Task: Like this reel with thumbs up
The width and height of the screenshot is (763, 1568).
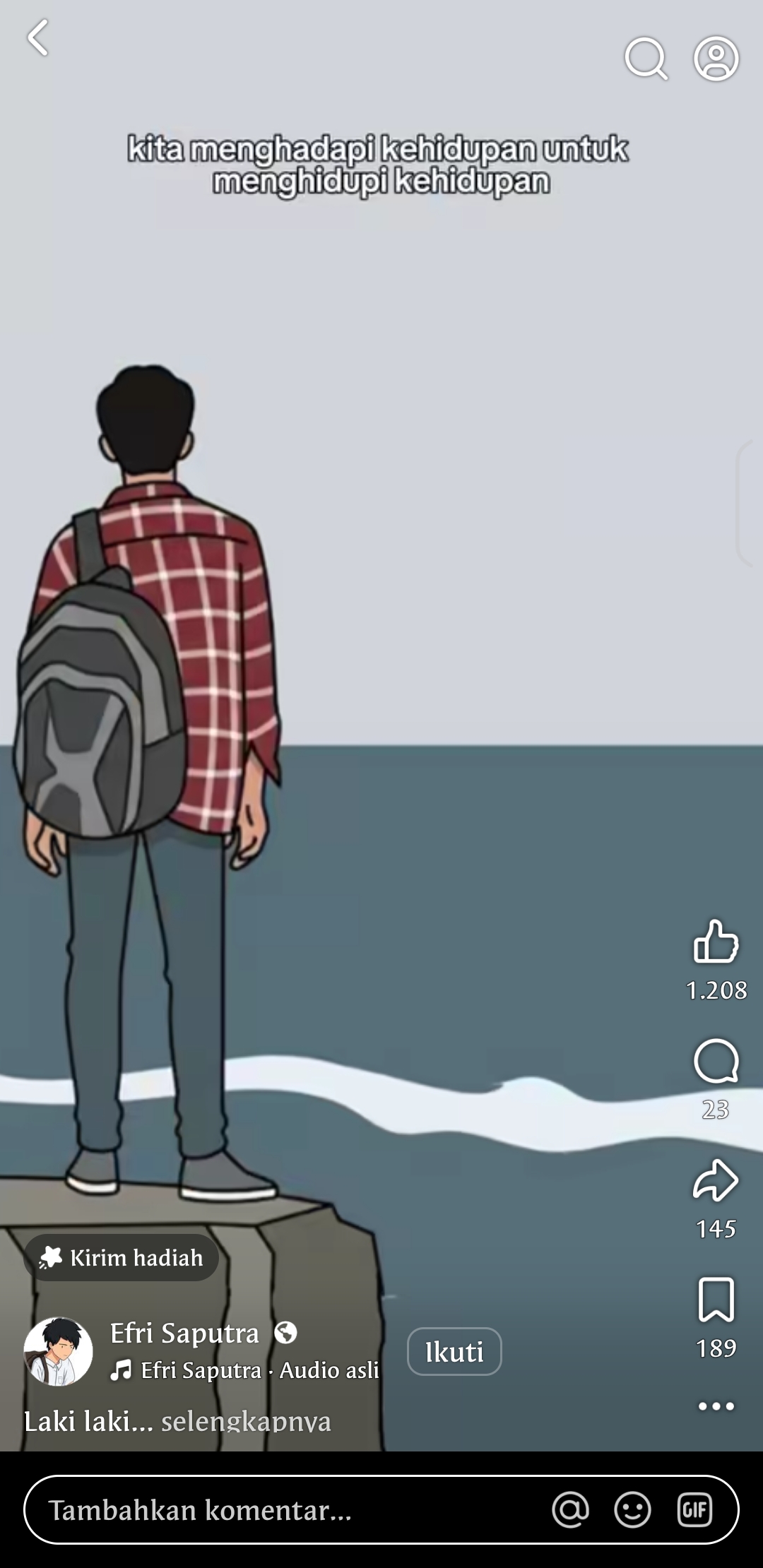Action: [x=716, y=942]
